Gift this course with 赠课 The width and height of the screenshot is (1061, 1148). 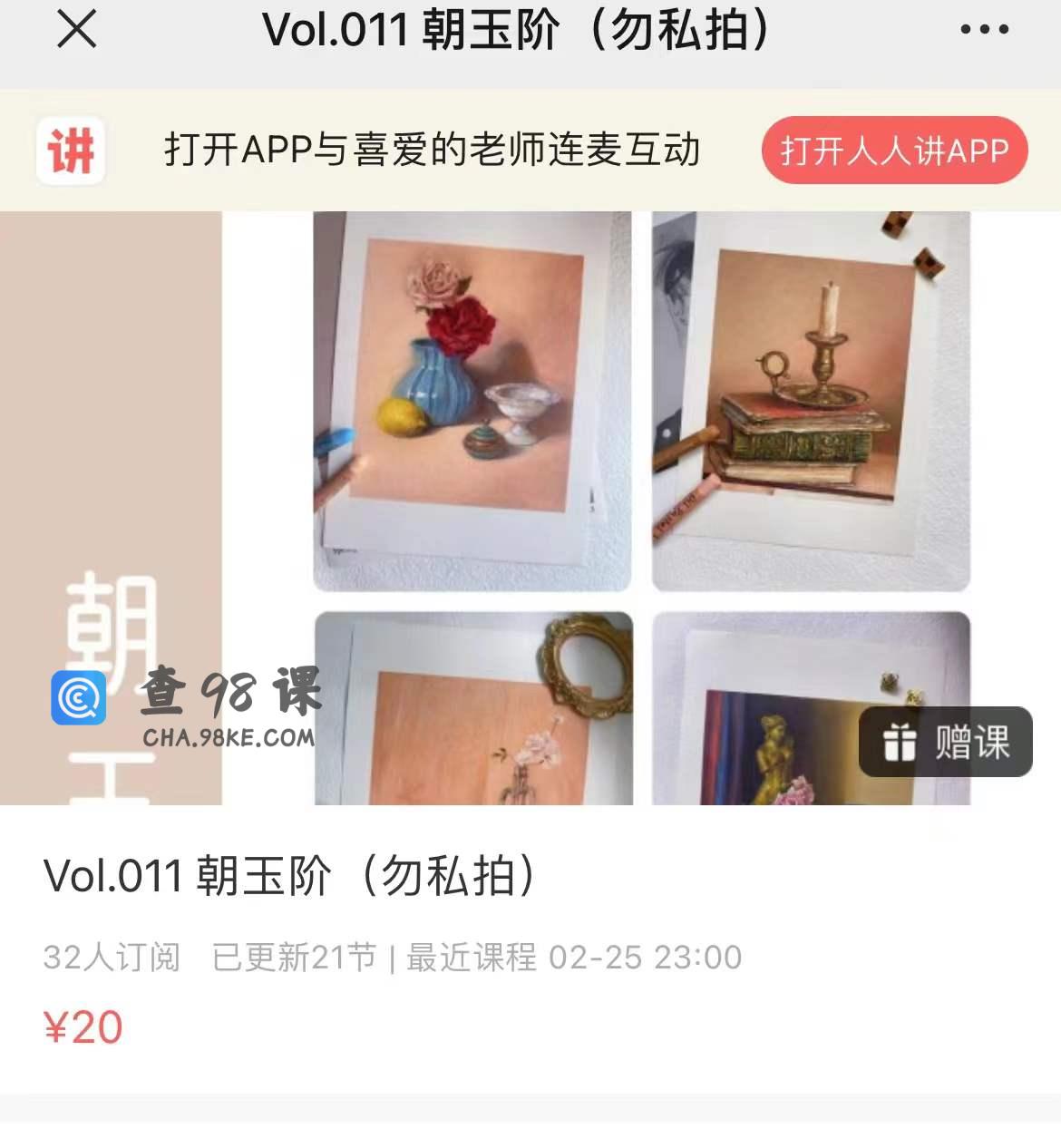point(945,742)
